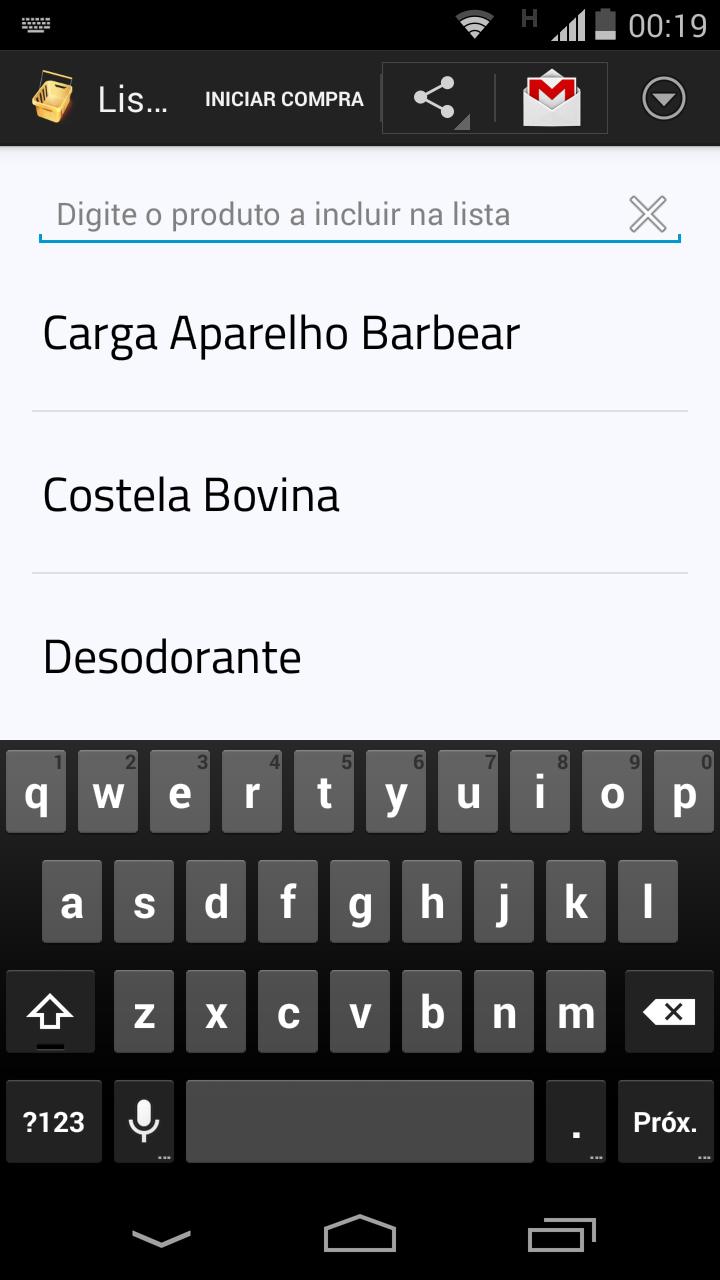Screen dimensions: 720x1280
Task: Tap the shopping basket app icon
Action: [x=52, y=98]
